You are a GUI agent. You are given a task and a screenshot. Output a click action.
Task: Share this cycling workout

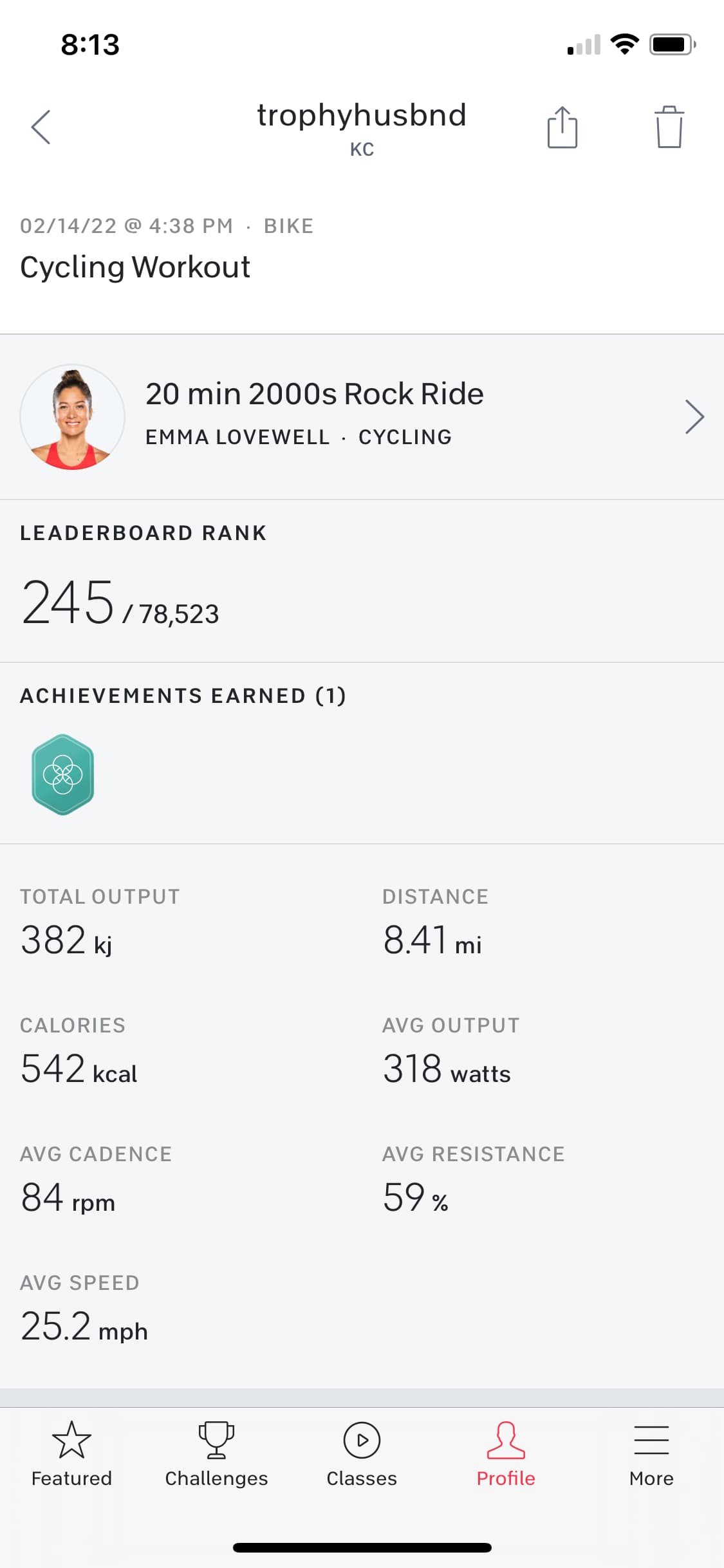[562, 127]
